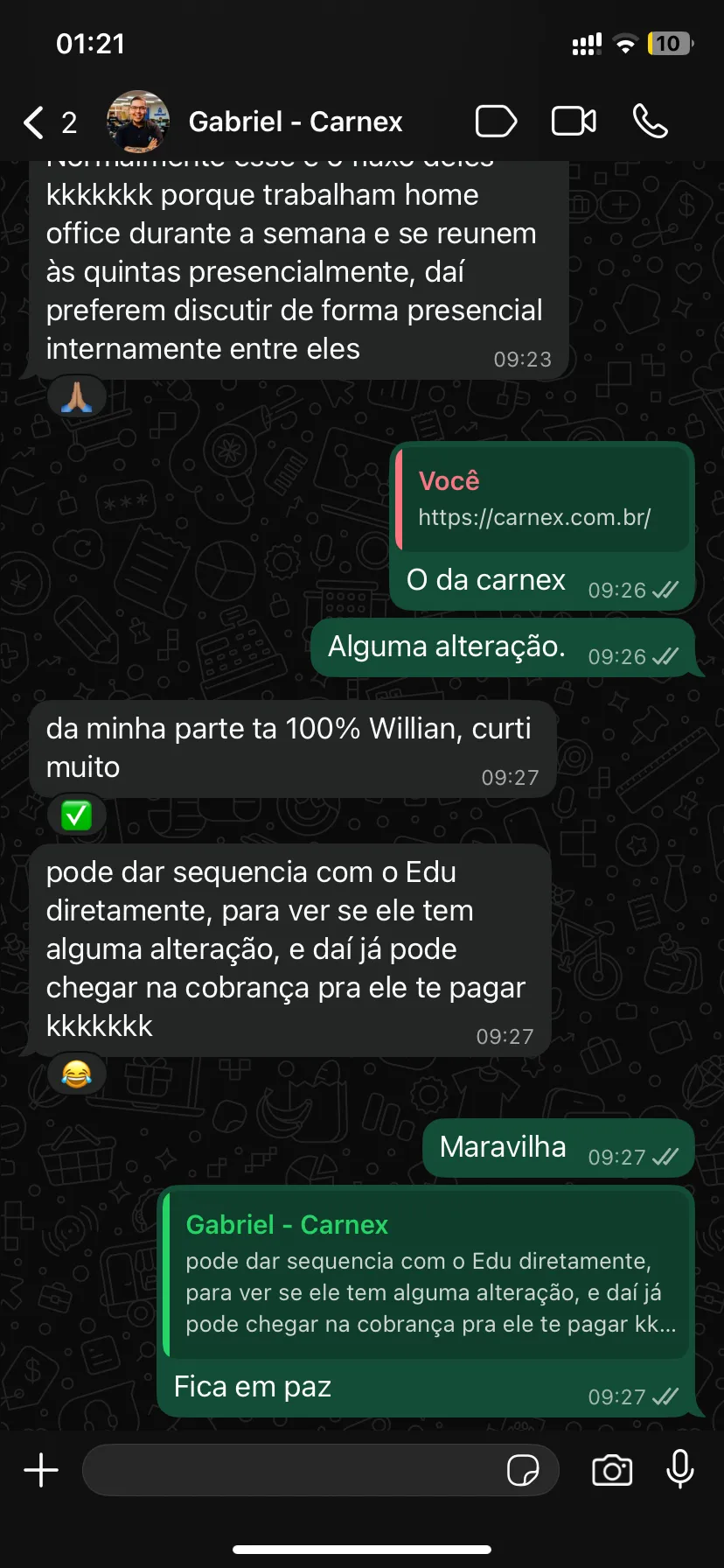Open the attachment plus menu
724x1568 pixels.
pos(41,1470)
